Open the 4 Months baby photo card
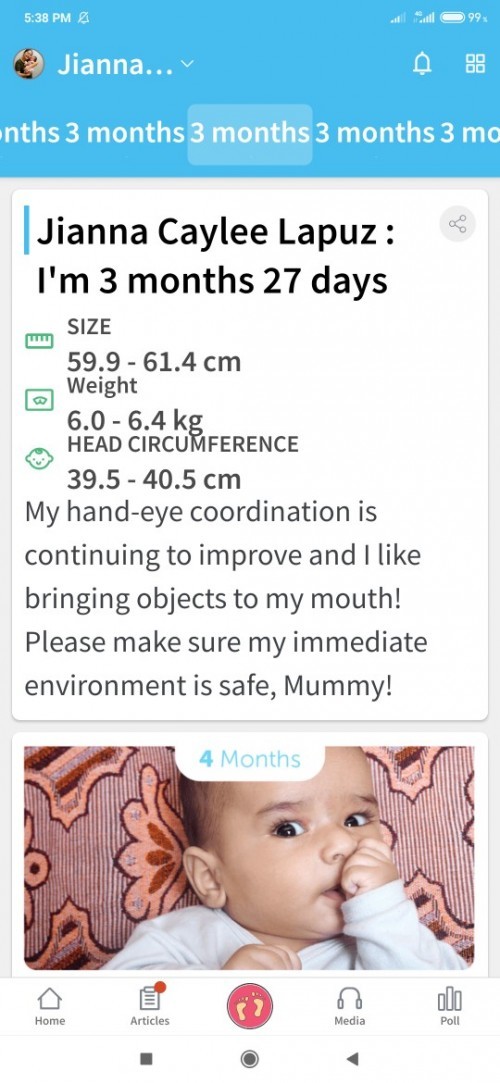 (x=249, y=857)
